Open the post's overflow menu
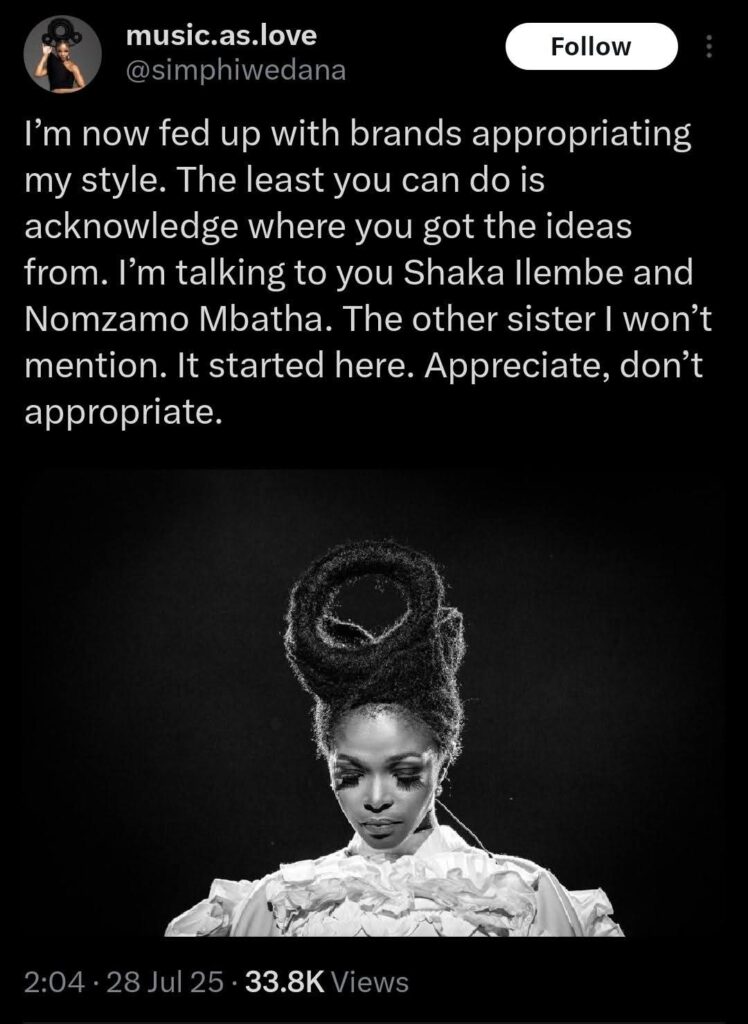This screenshot has width=748, height=1024. [710, 47]
